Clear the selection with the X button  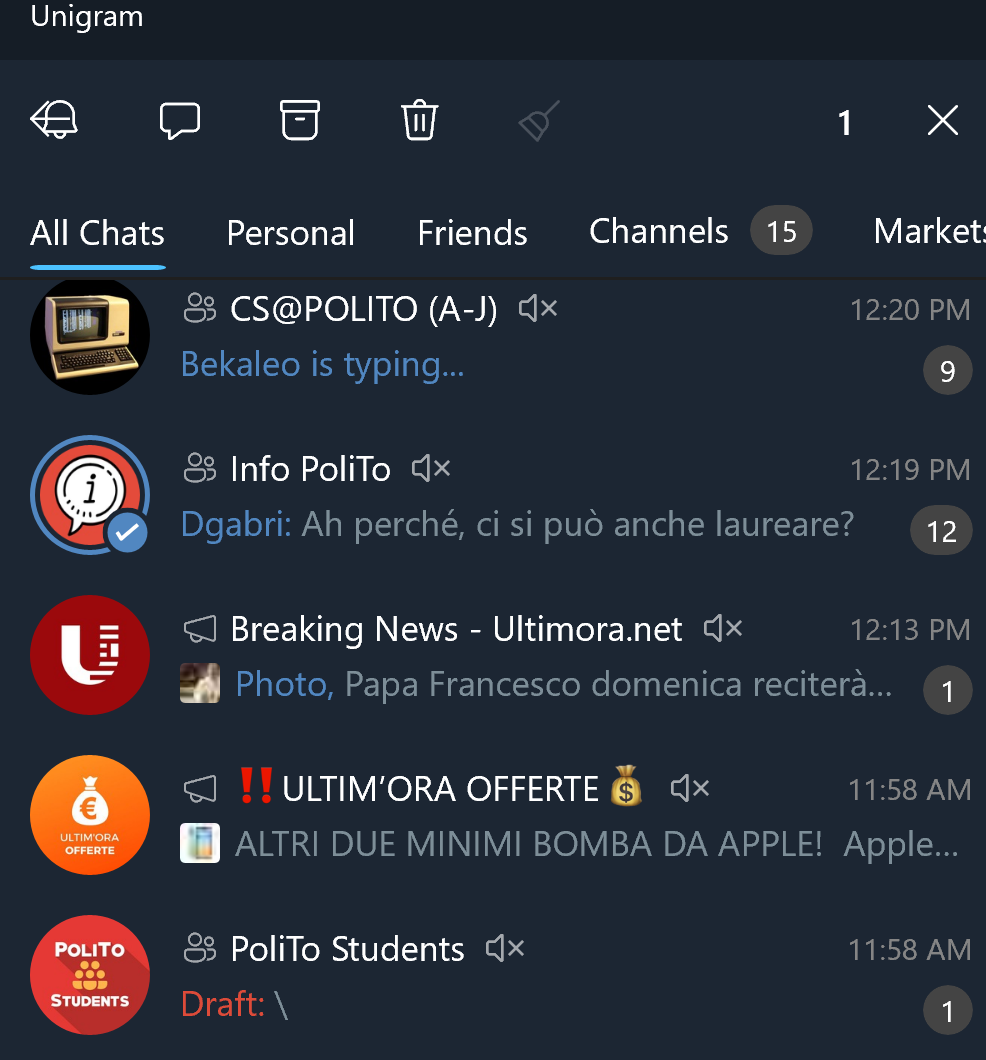942,120
